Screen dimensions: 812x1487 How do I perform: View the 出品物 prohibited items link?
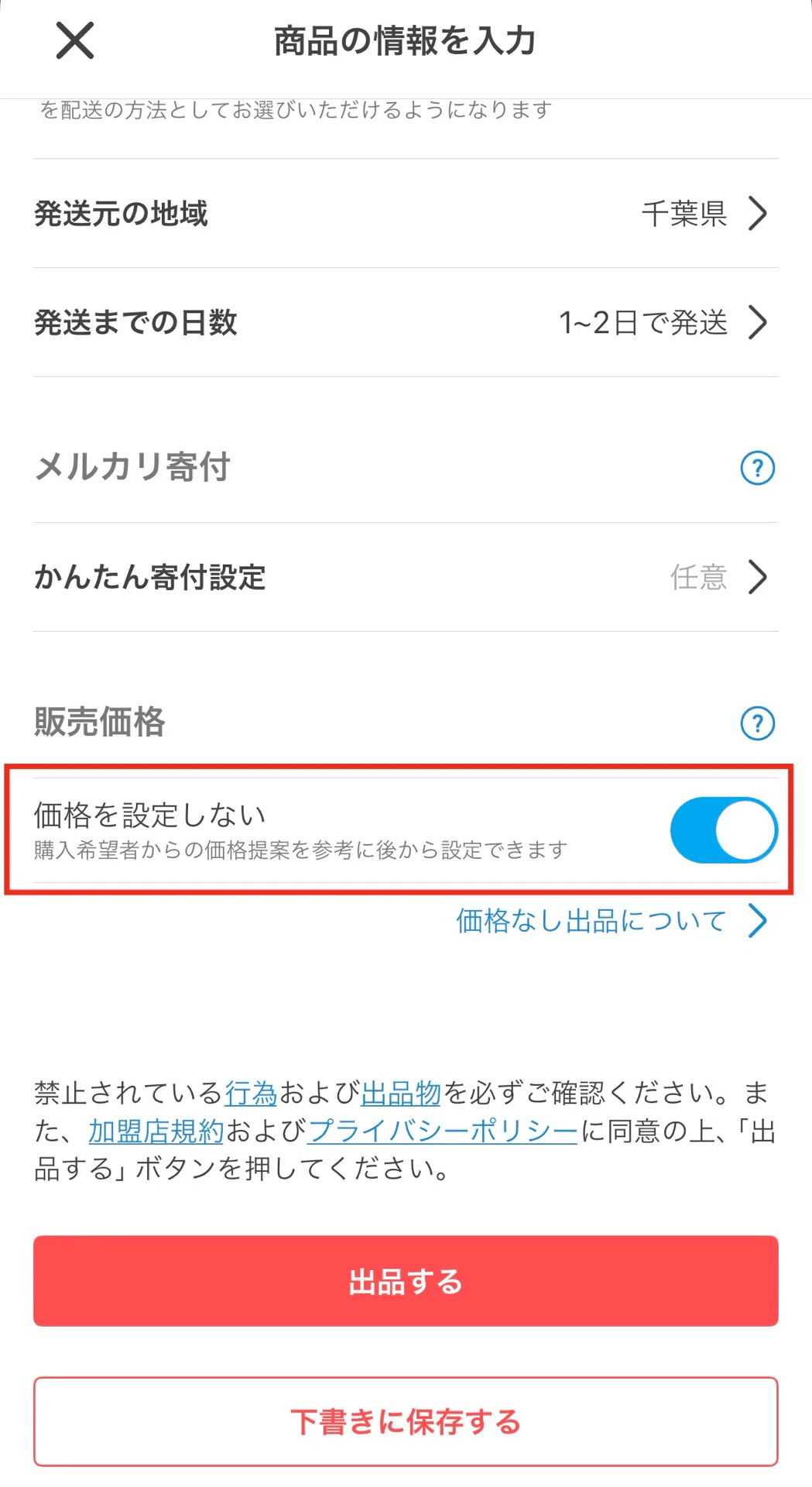pos(401,1093)
